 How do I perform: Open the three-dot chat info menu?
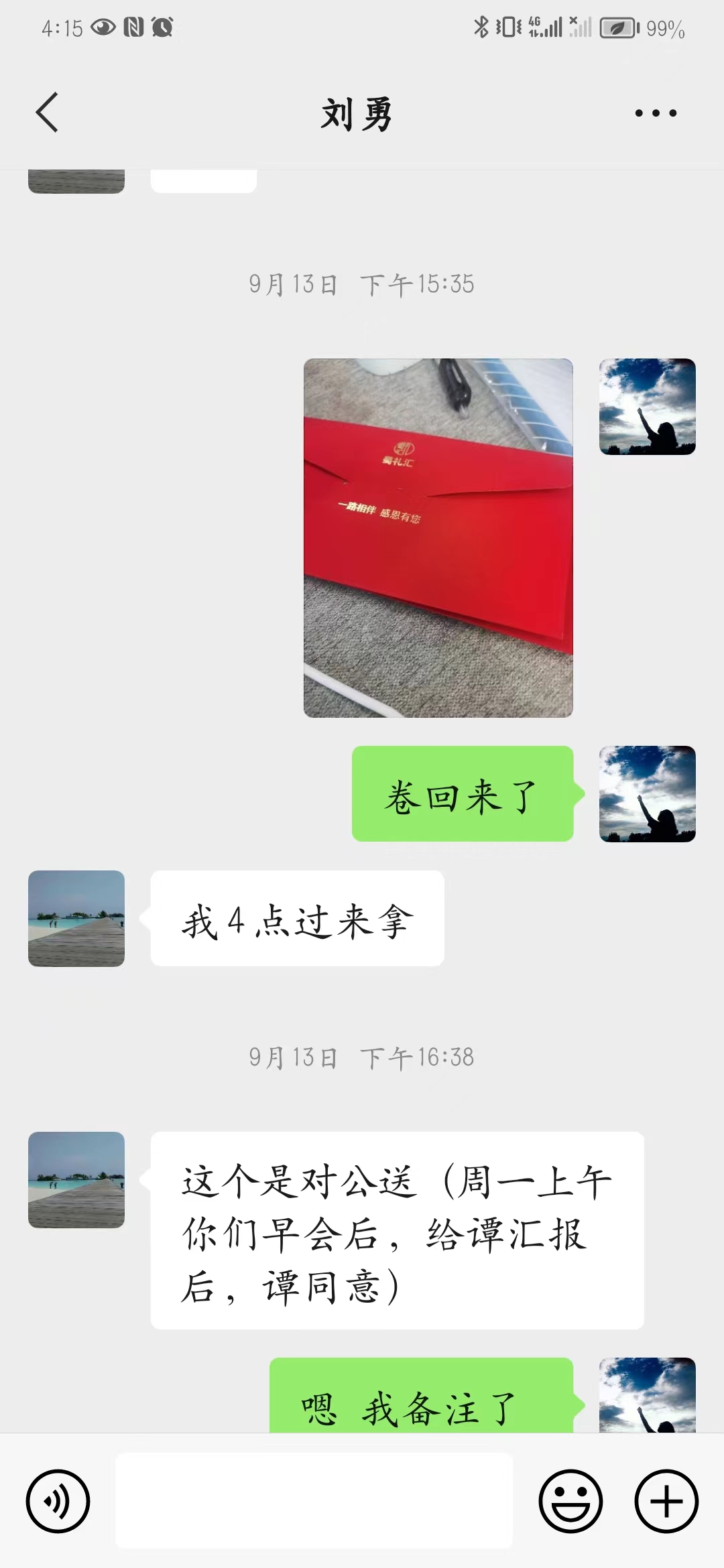tap(656, 113)
